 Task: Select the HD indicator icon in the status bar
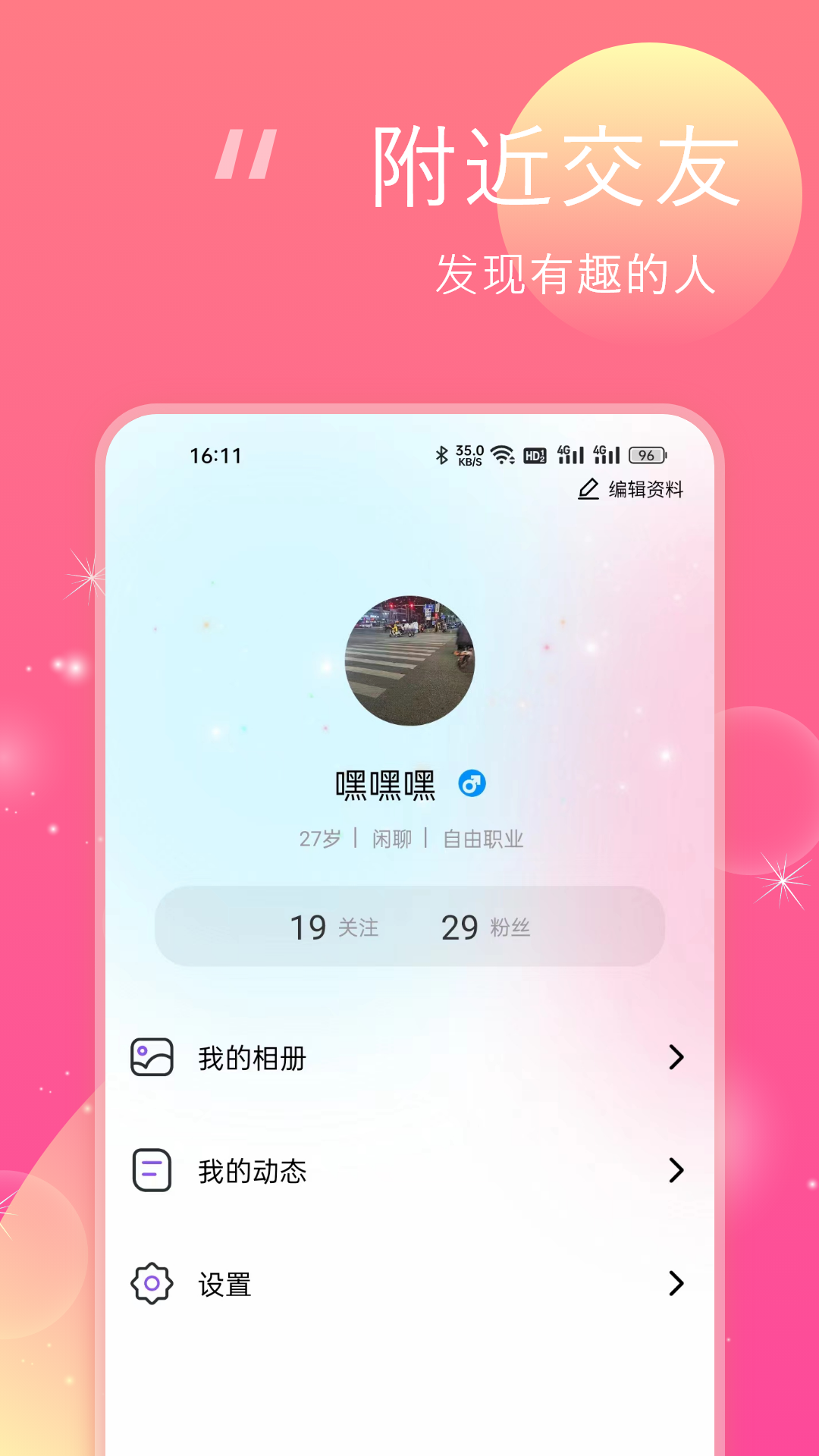536,455
